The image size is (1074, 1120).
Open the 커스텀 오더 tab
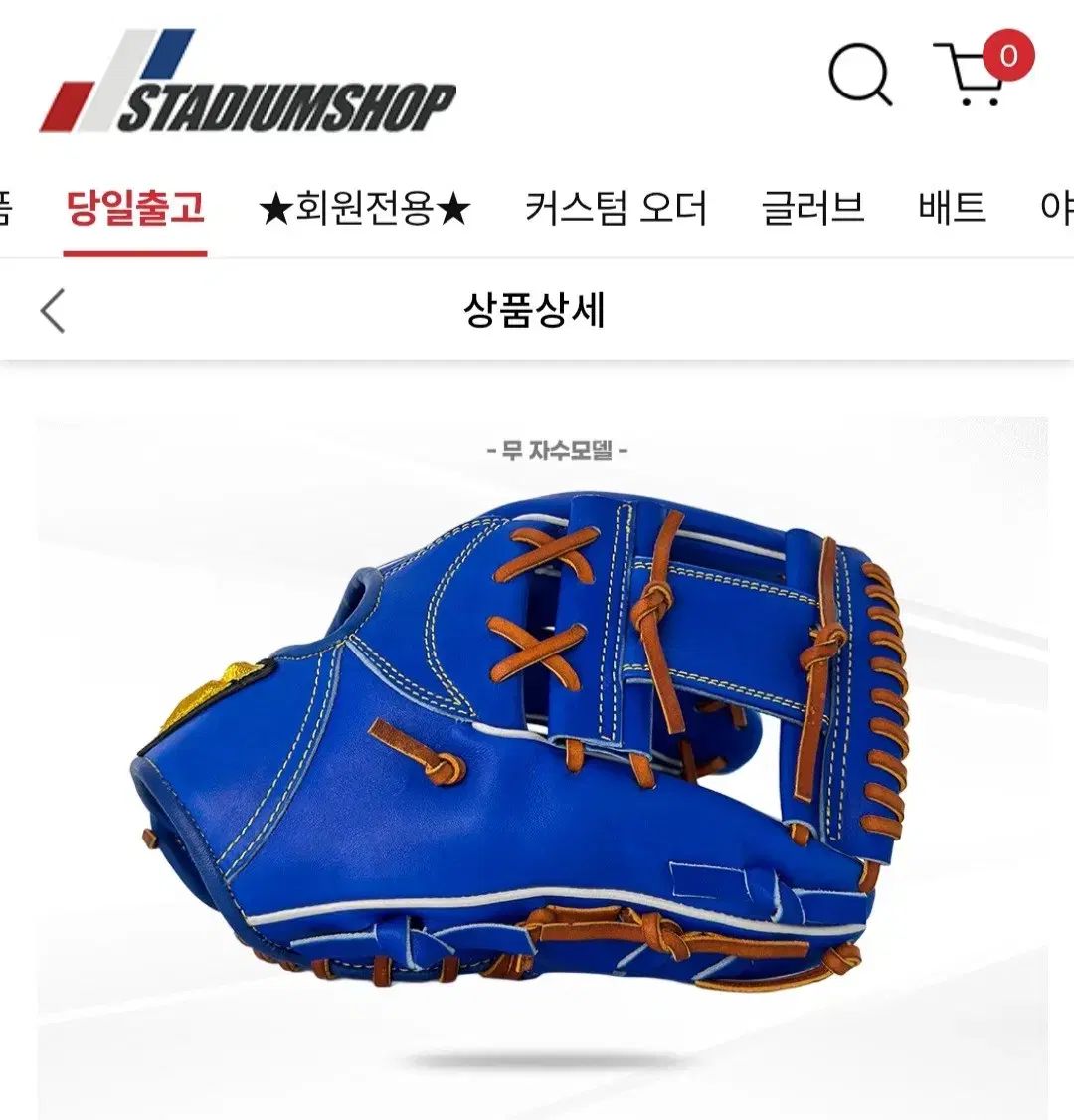coord(616,210)
